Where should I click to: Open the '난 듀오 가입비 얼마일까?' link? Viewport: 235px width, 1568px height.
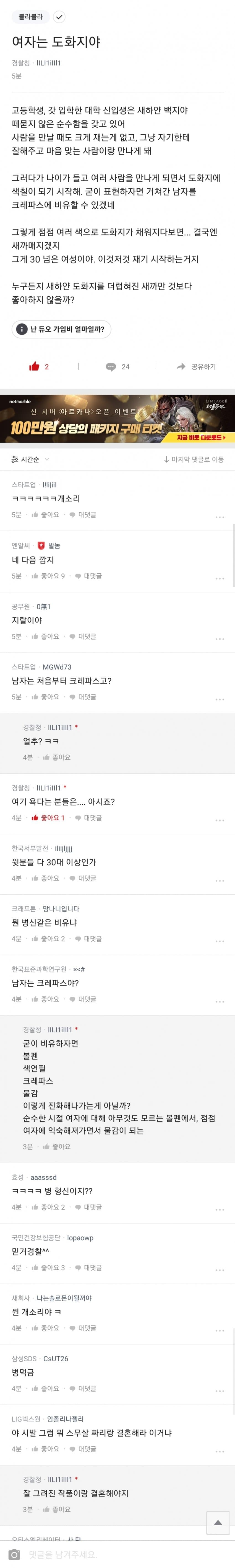[61, 329]
